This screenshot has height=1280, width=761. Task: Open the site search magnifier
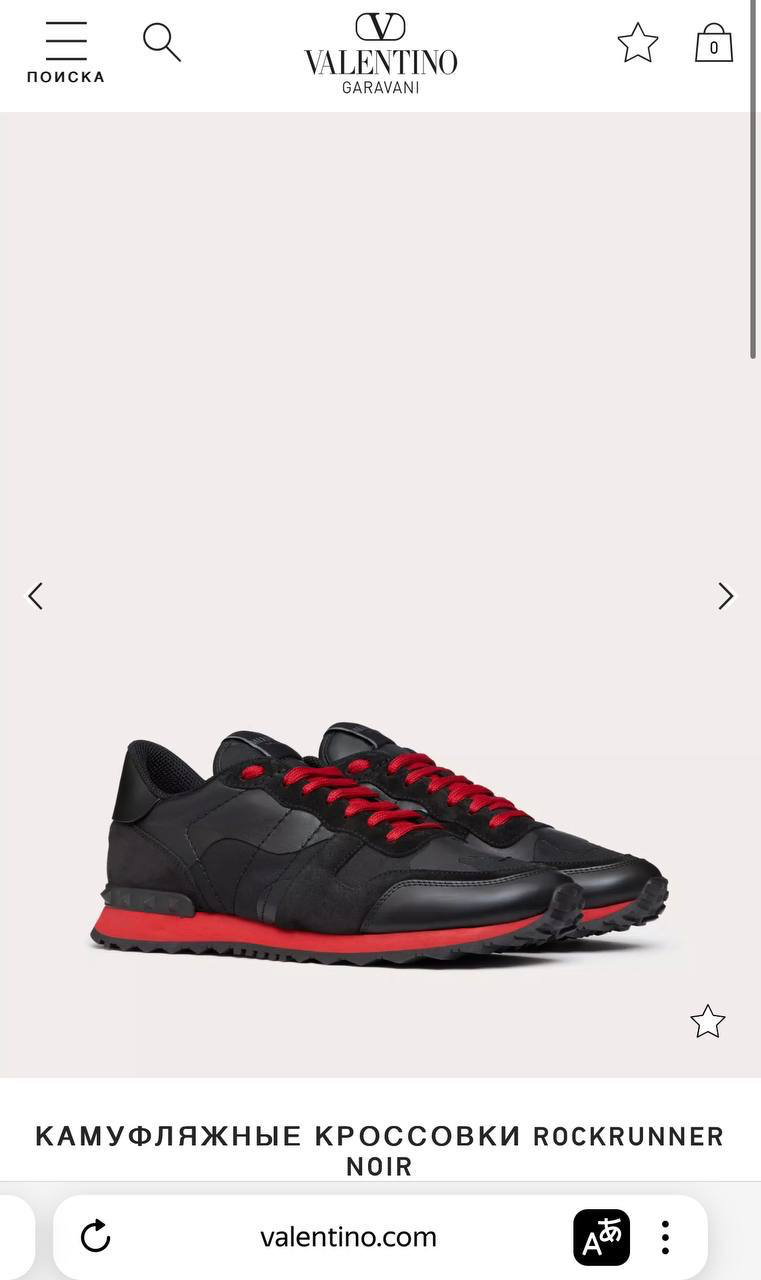point(161,42)
